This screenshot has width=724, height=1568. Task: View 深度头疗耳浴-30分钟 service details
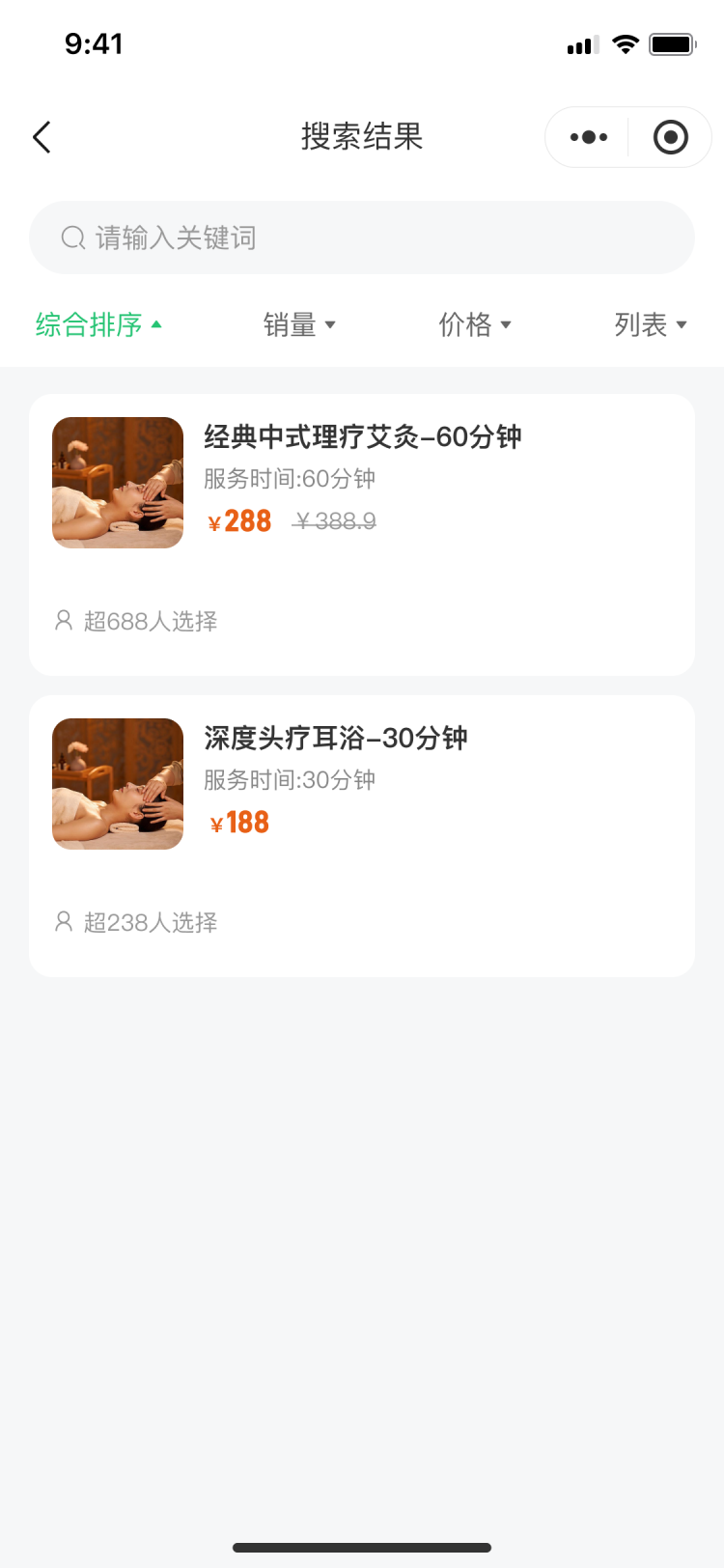click(x=362, y=835)
